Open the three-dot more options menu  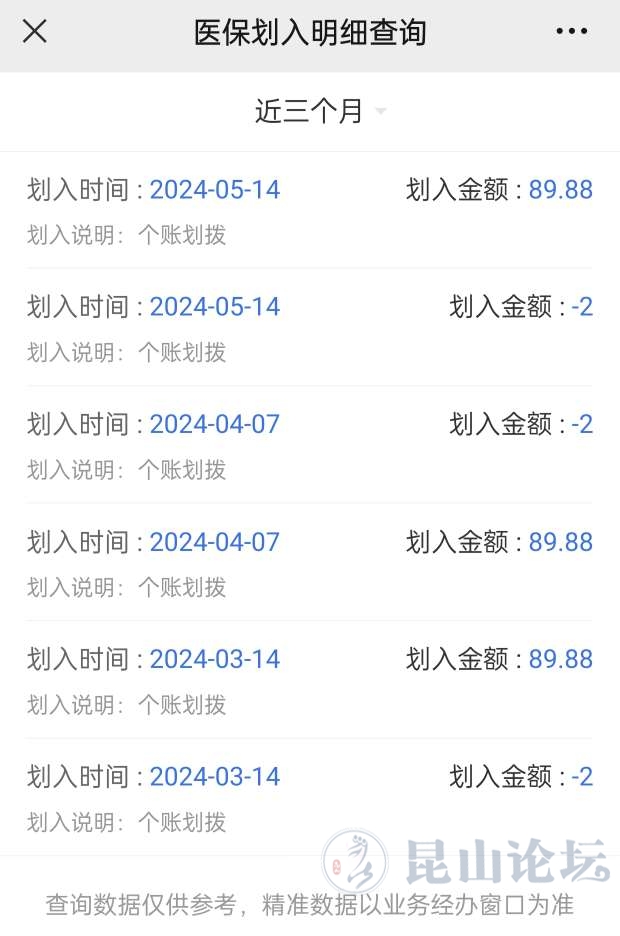[571, 32]
